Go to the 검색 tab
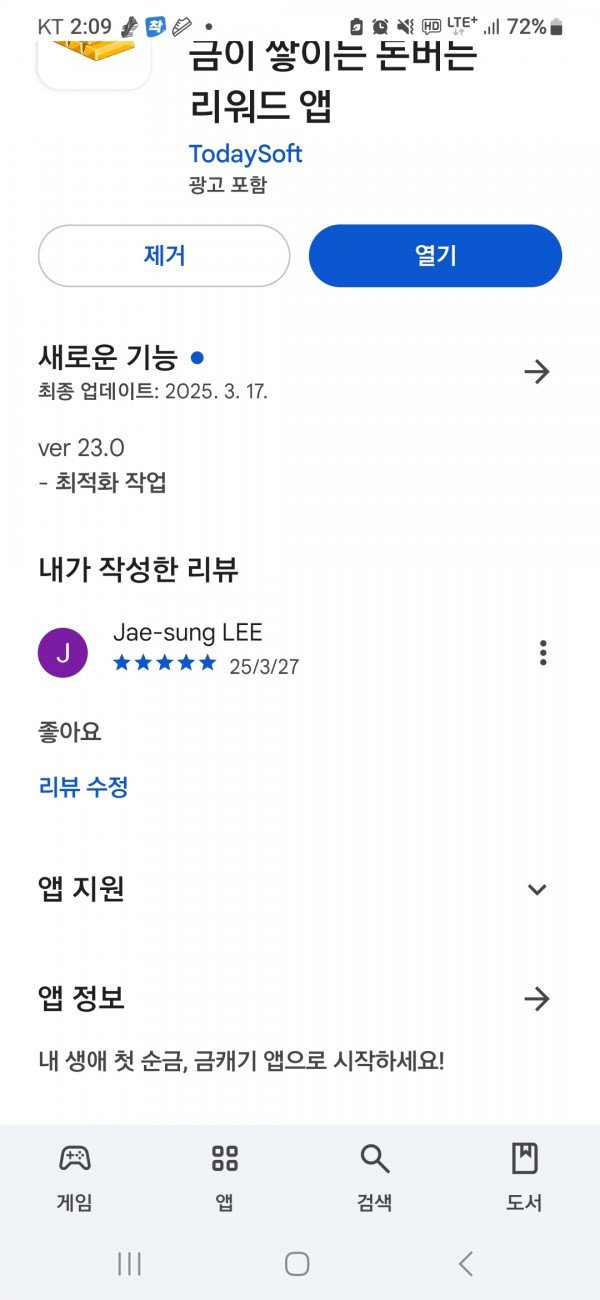 tap(375, 1178)
